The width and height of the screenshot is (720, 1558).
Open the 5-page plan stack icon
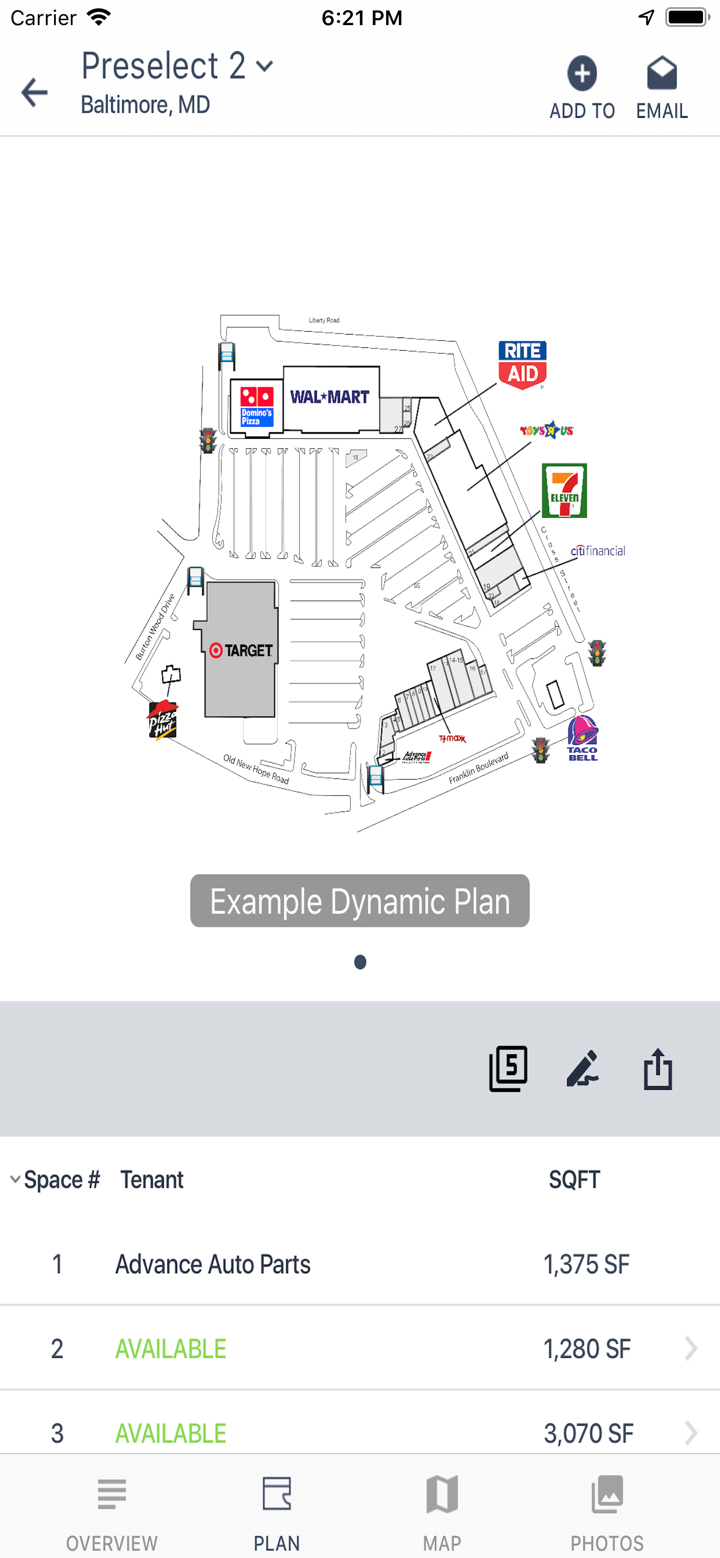tap(507, 1068)
